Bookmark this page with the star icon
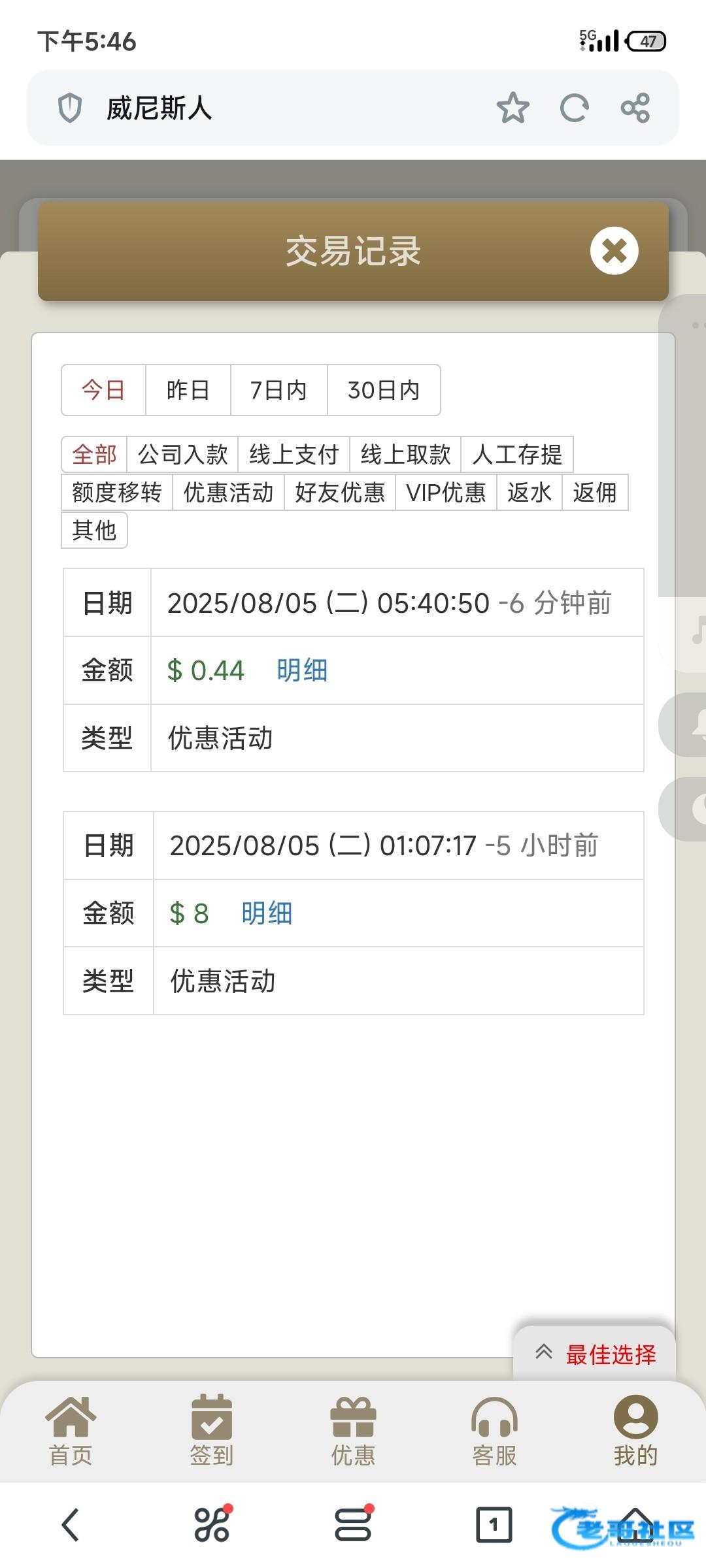This screenshot has height=1568, width=706. click(513, 108)
